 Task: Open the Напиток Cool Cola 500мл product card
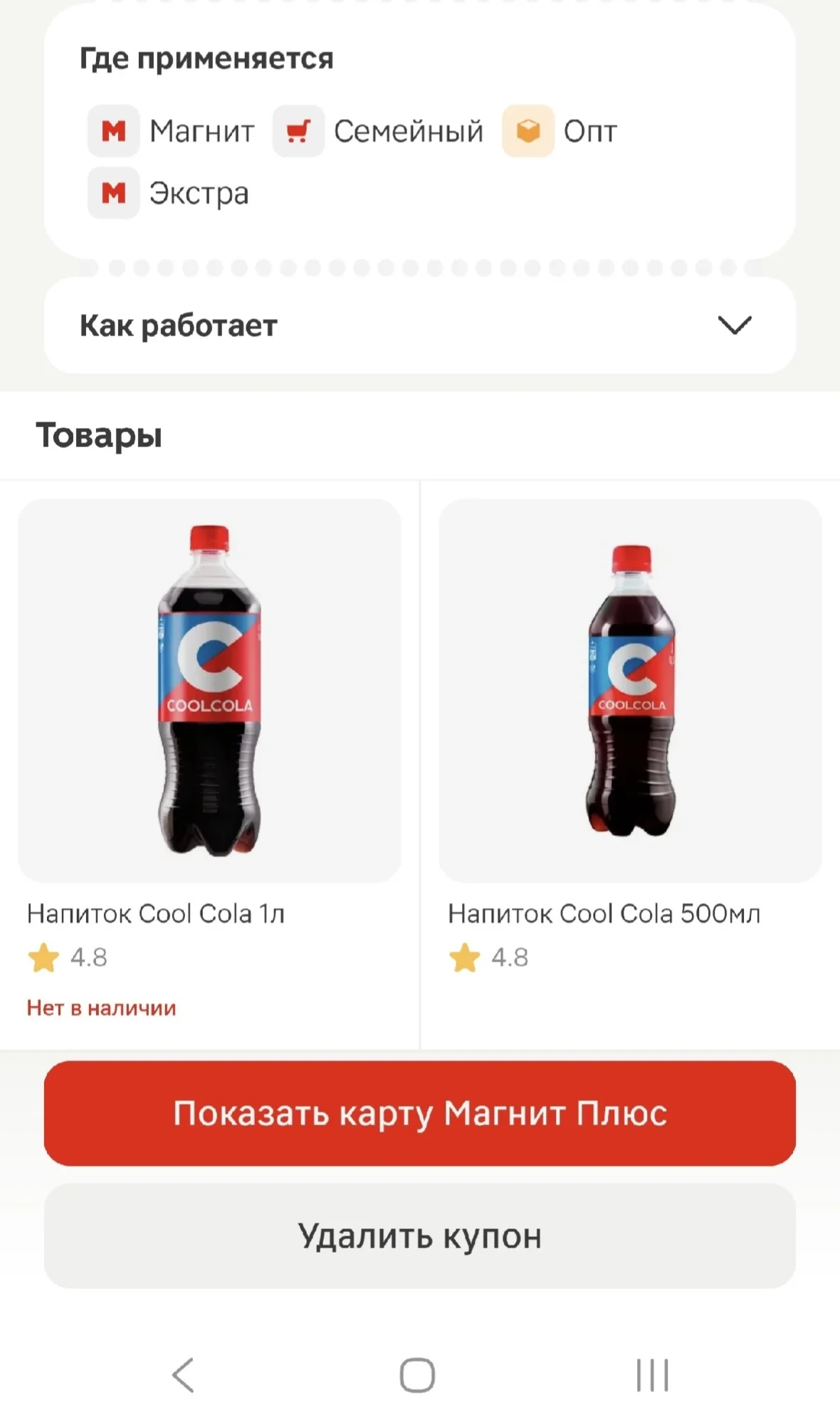click(x=631, y=764)
